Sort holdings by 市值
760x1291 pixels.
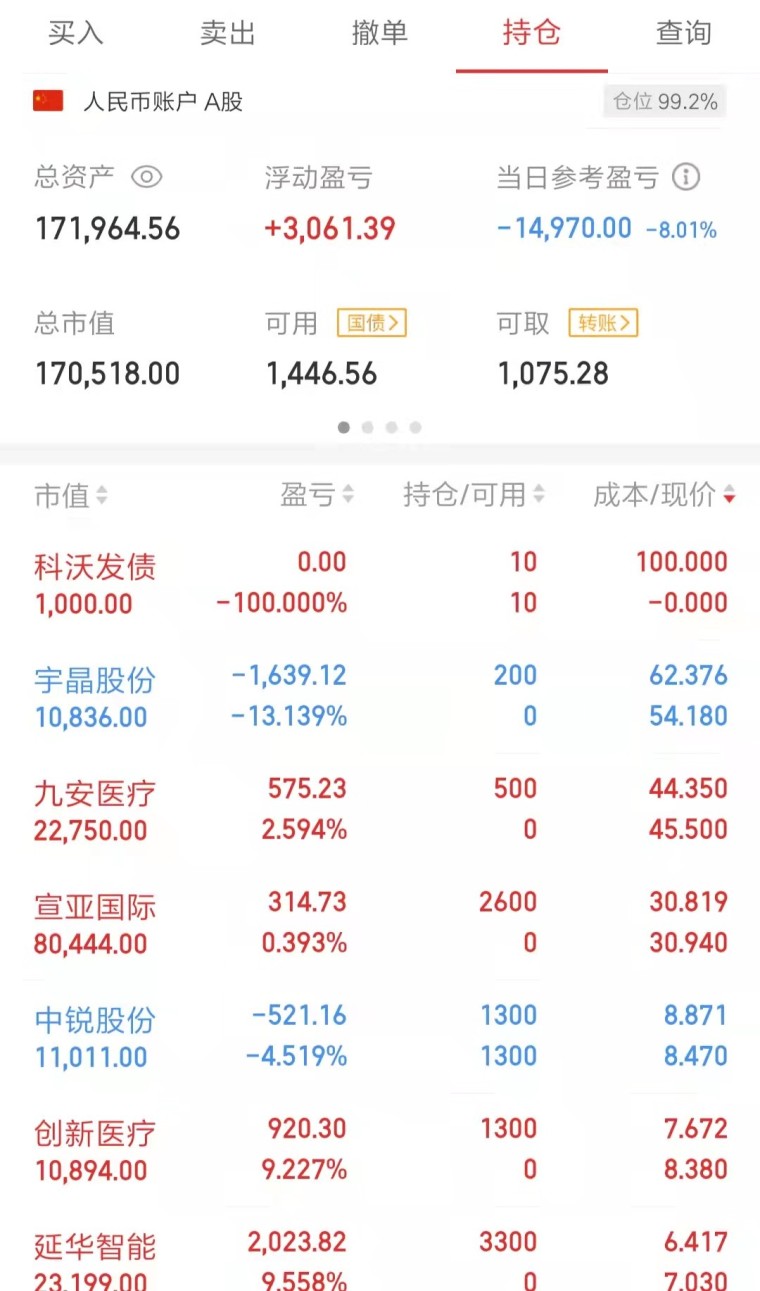click(71, 495)
